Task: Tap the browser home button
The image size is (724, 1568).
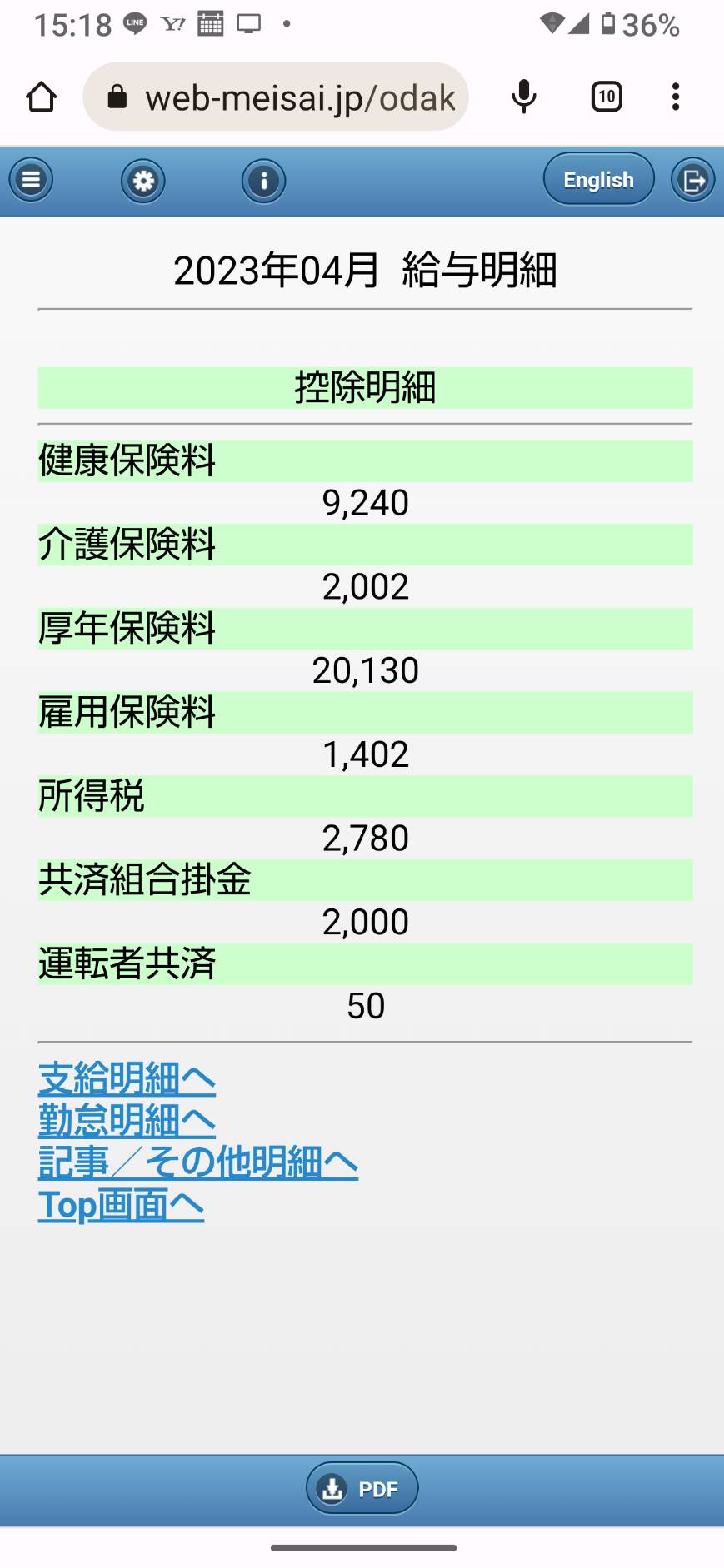Action: (41, 97)
